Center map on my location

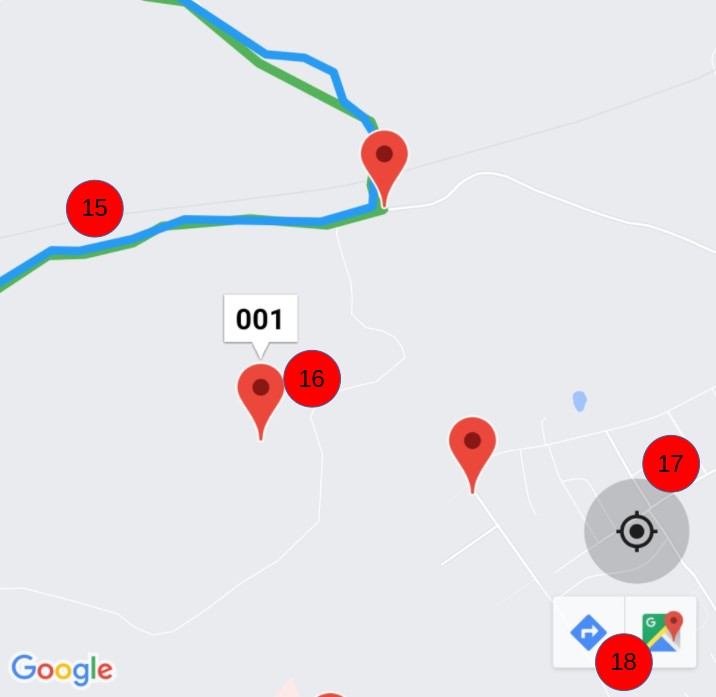pyautogui.click(x=636, y=531)
